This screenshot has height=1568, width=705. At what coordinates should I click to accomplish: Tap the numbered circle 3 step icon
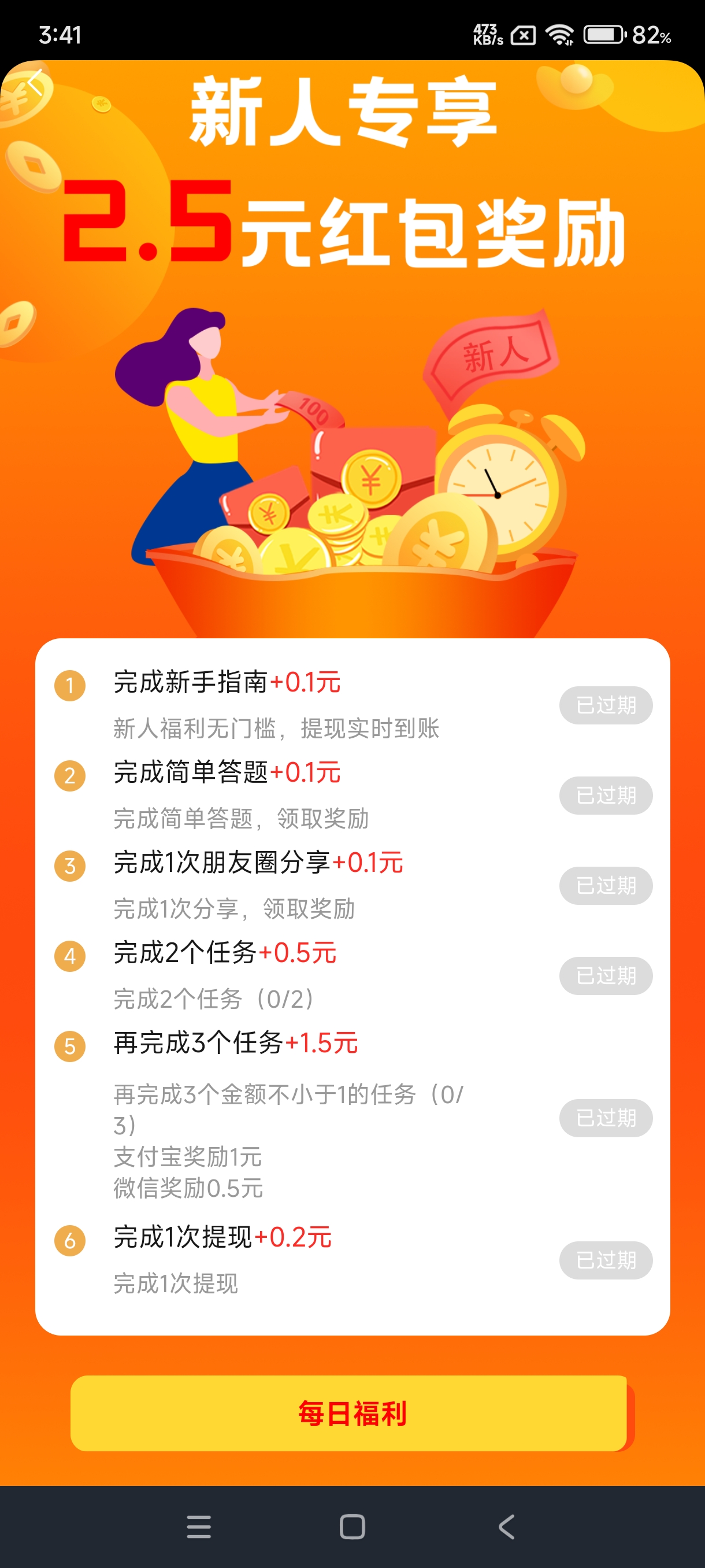[70, 866]
